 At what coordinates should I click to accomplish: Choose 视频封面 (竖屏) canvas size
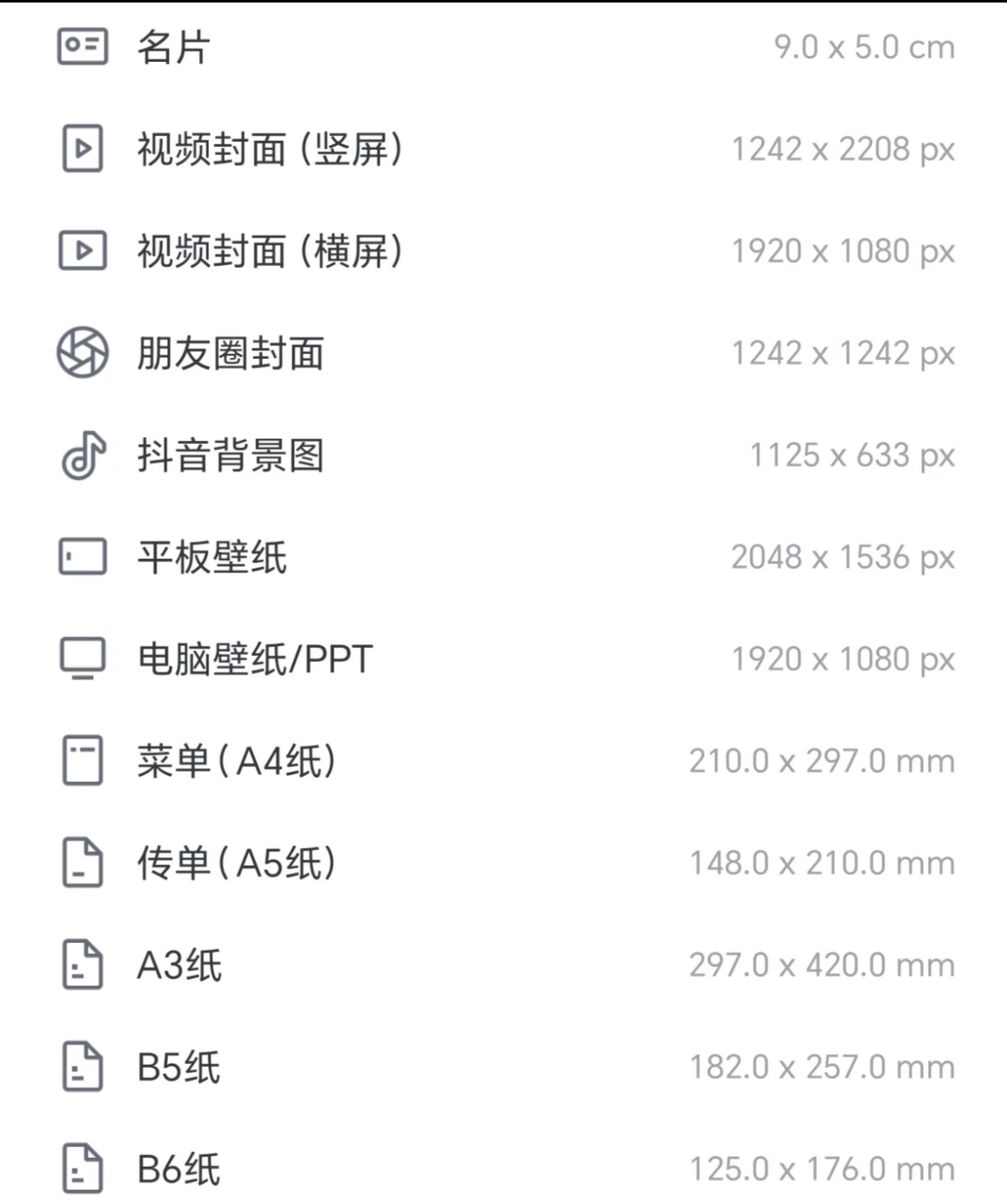coord(269,149)
